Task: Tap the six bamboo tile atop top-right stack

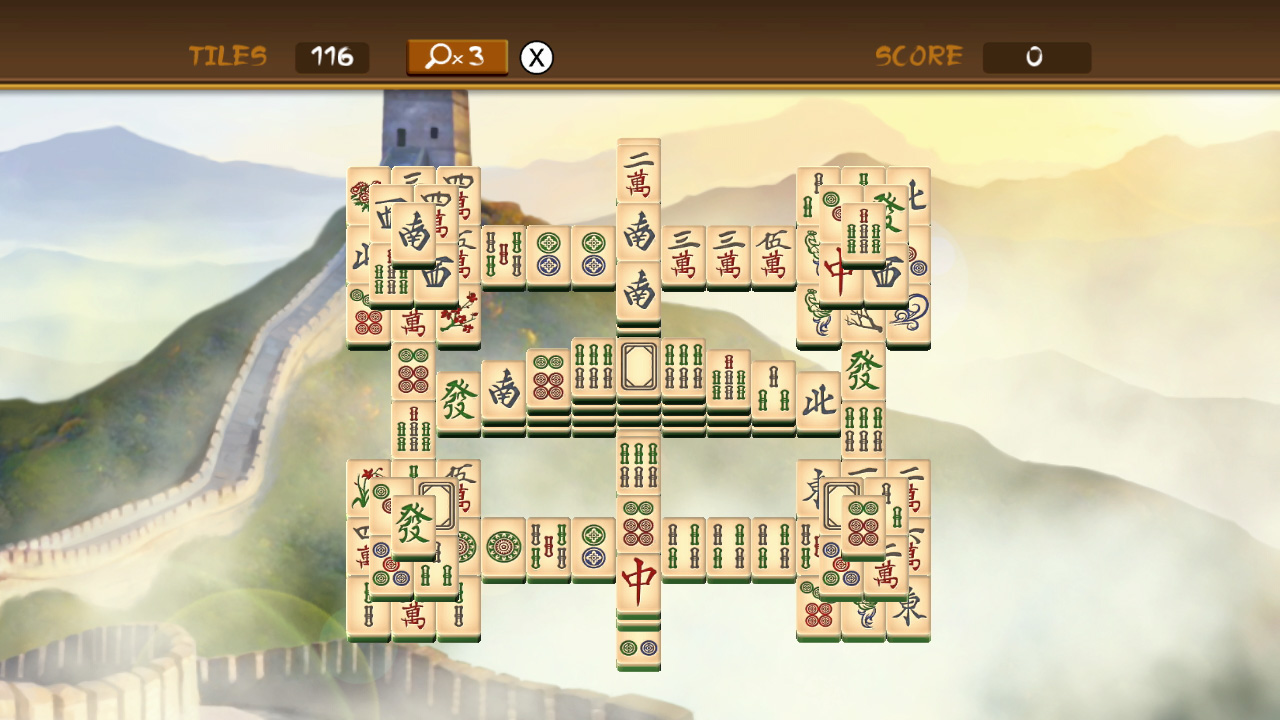Action: (862, 233)
